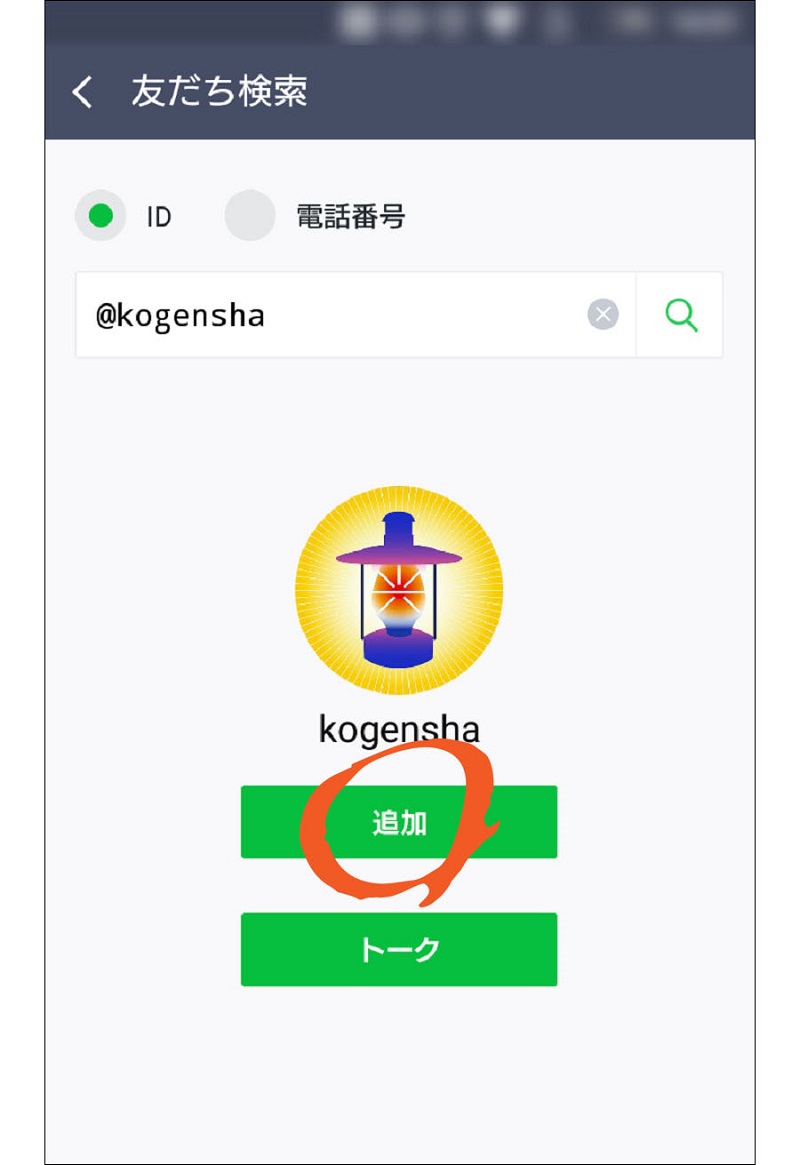800x1165 pixels.
Task: Tap the @kogensha search field
Action: point(330,316)
